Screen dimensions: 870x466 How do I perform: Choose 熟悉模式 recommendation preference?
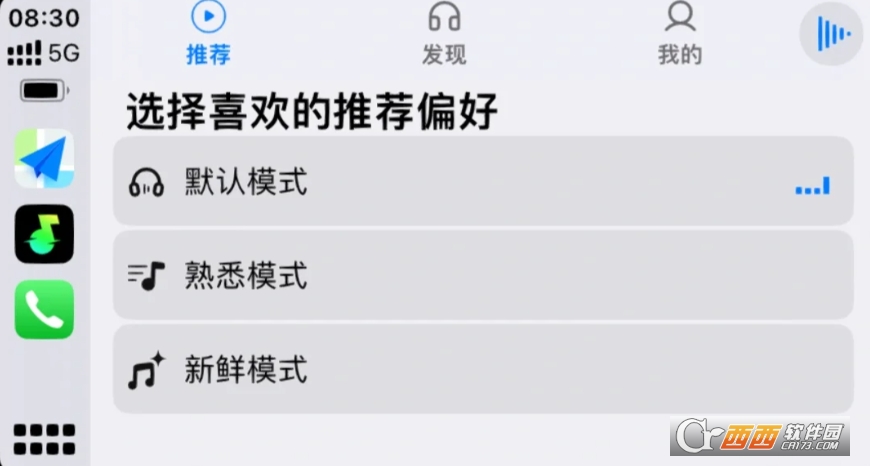click(483, 275)
